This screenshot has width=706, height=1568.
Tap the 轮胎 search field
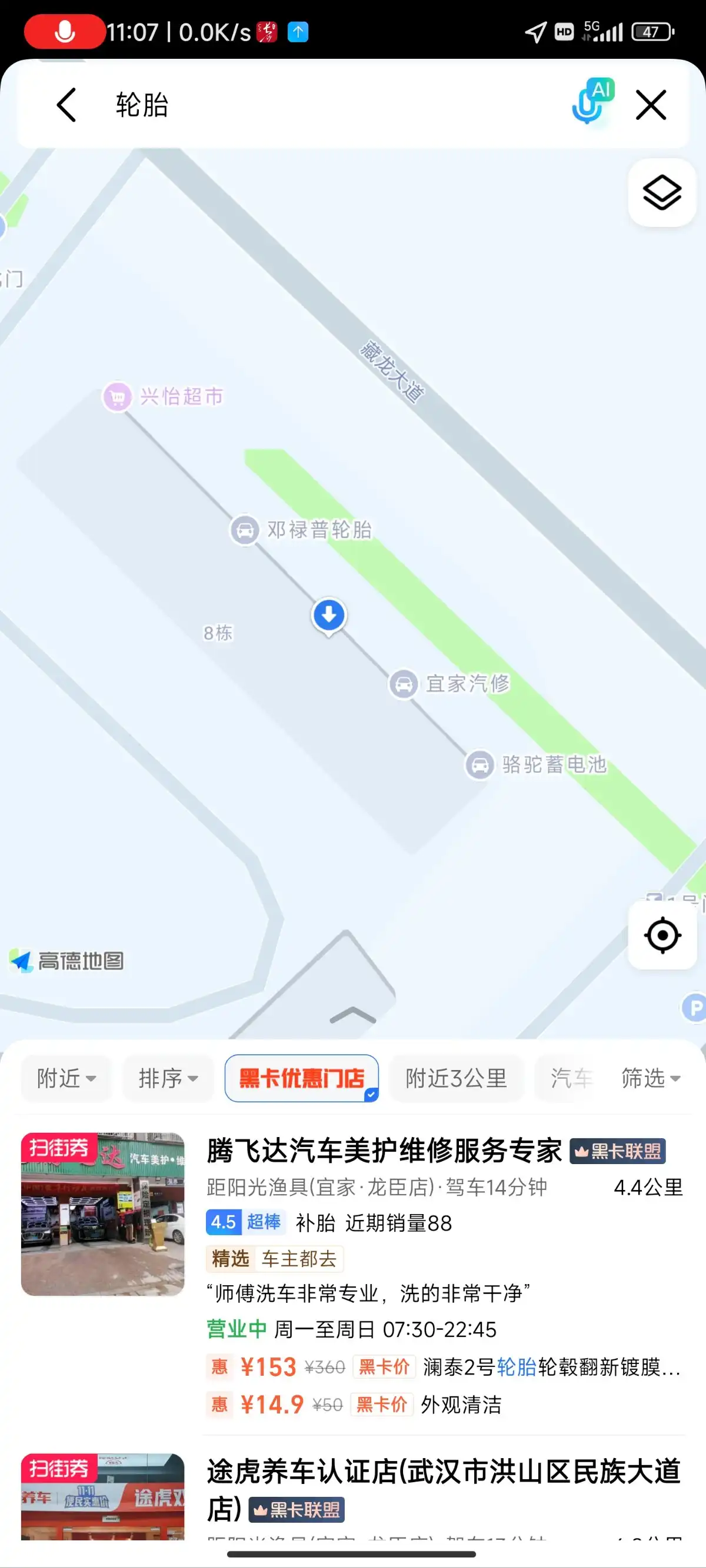[305, 105]
